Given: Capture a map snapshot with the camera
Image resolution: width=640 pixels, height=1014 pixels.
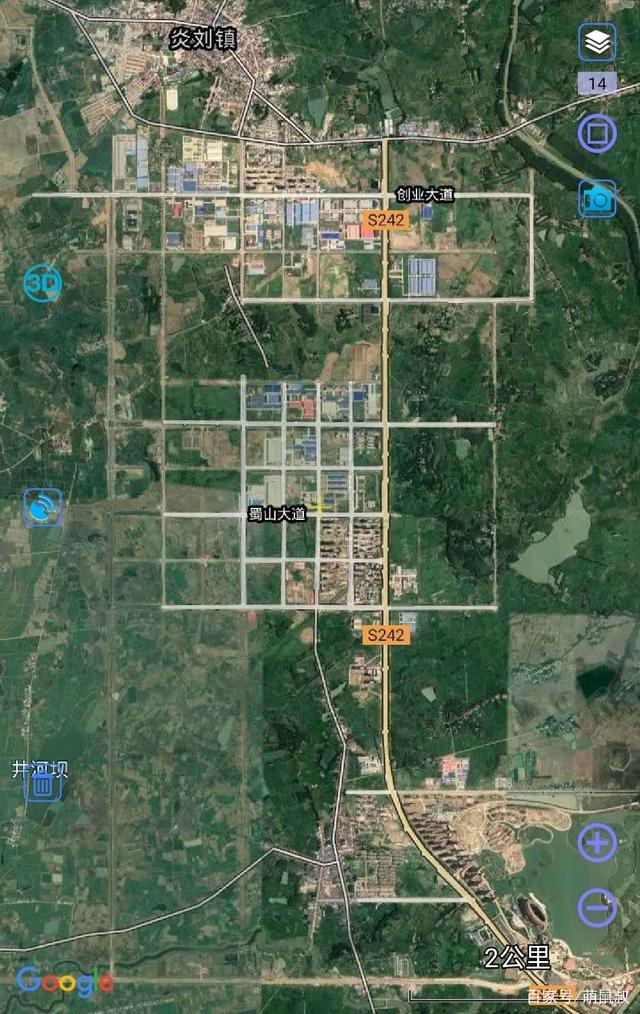Looking at the screenshot, I should 597,199.
